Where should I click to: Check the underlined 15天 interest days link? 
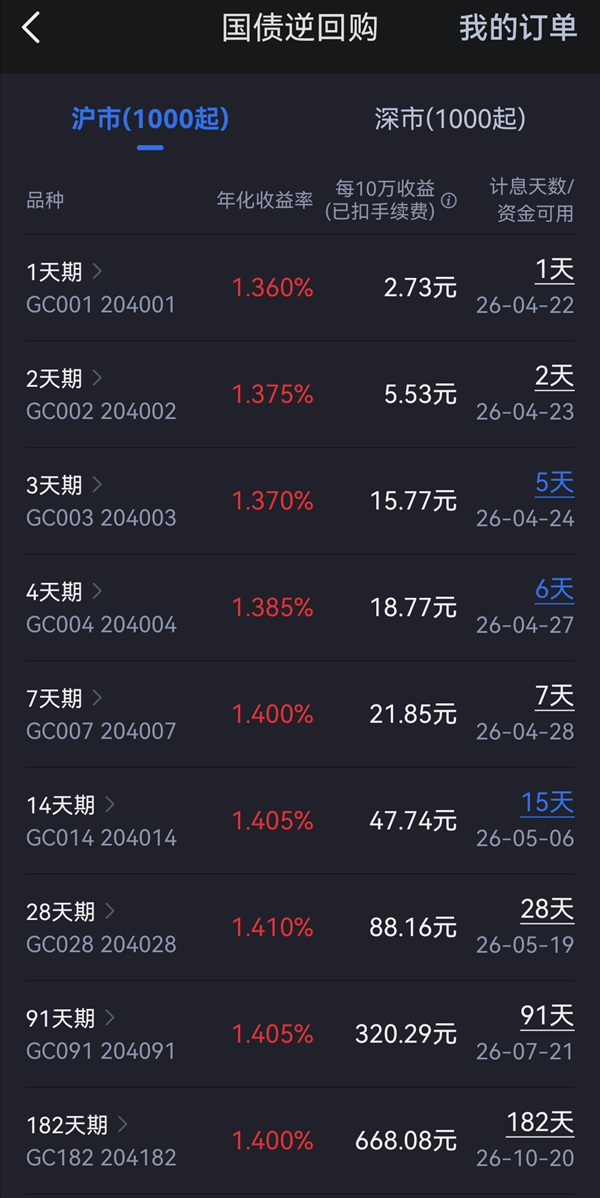click(547, 803)
